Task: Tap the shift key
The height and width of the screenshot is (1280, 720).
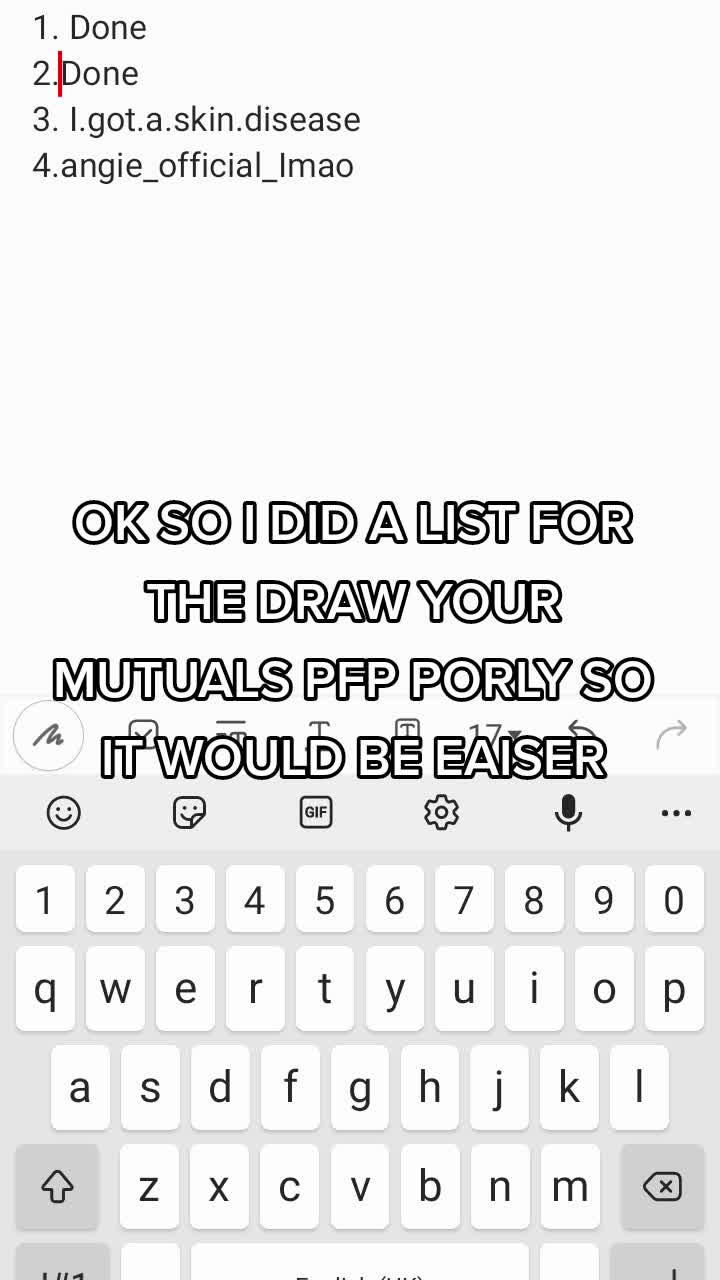Action: (57, 1187)
